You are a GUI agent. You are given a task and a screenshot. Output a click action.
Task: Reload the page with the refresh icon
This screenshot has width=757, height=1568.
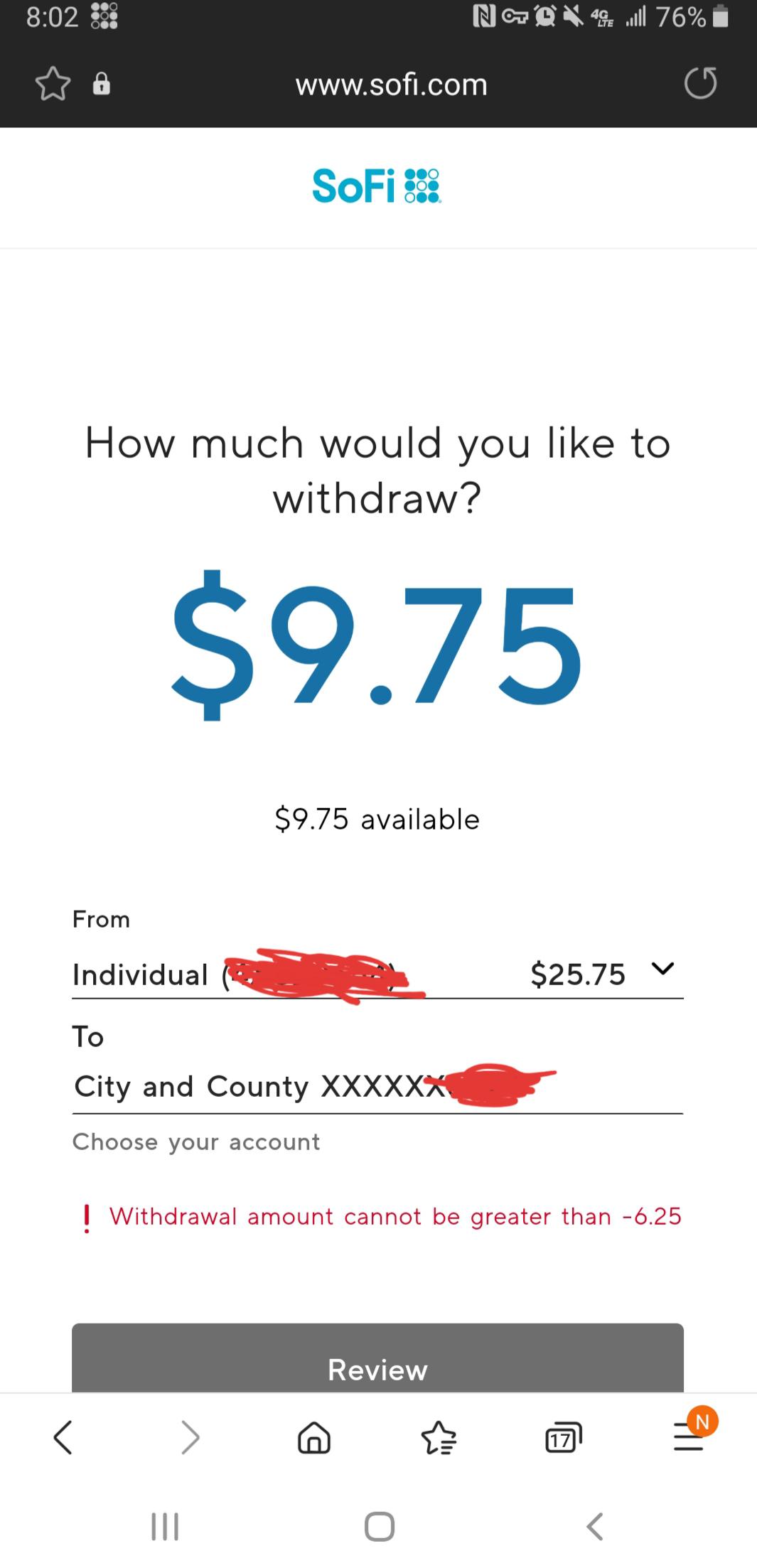[701, 83]
